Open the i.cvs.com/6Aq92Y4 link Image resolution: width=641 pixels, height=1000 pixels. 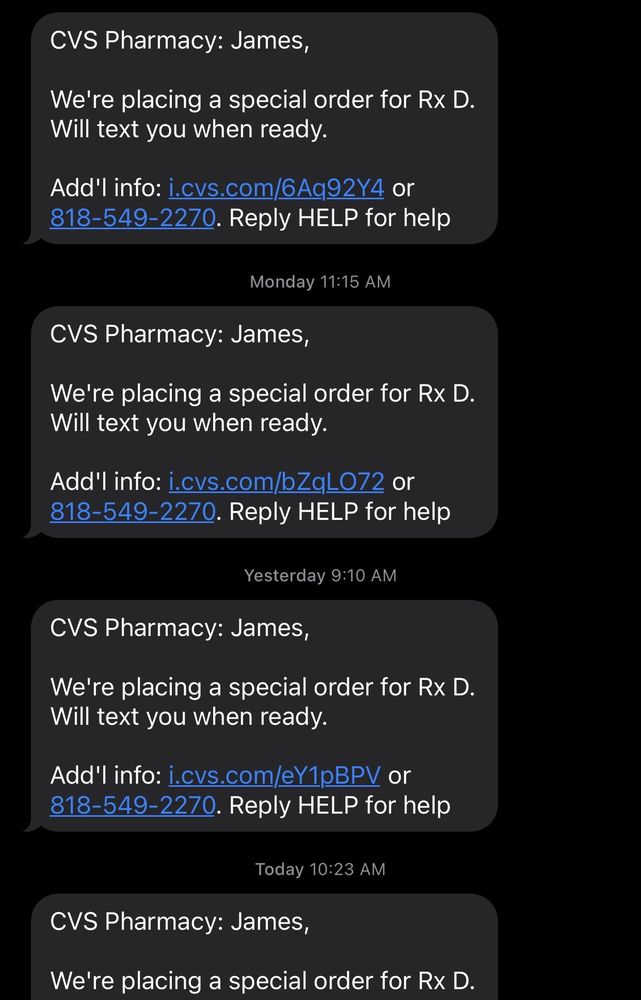pyautogui.click(x=276, y=188)
